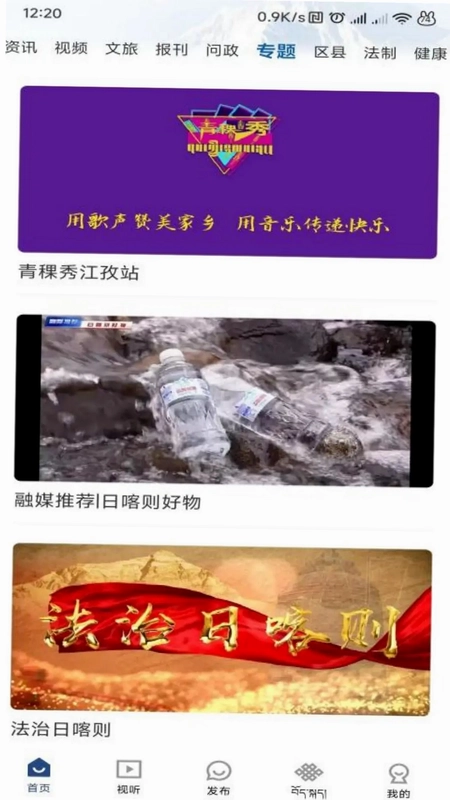Tap 发布 in the bottom bar

point(218,778)
